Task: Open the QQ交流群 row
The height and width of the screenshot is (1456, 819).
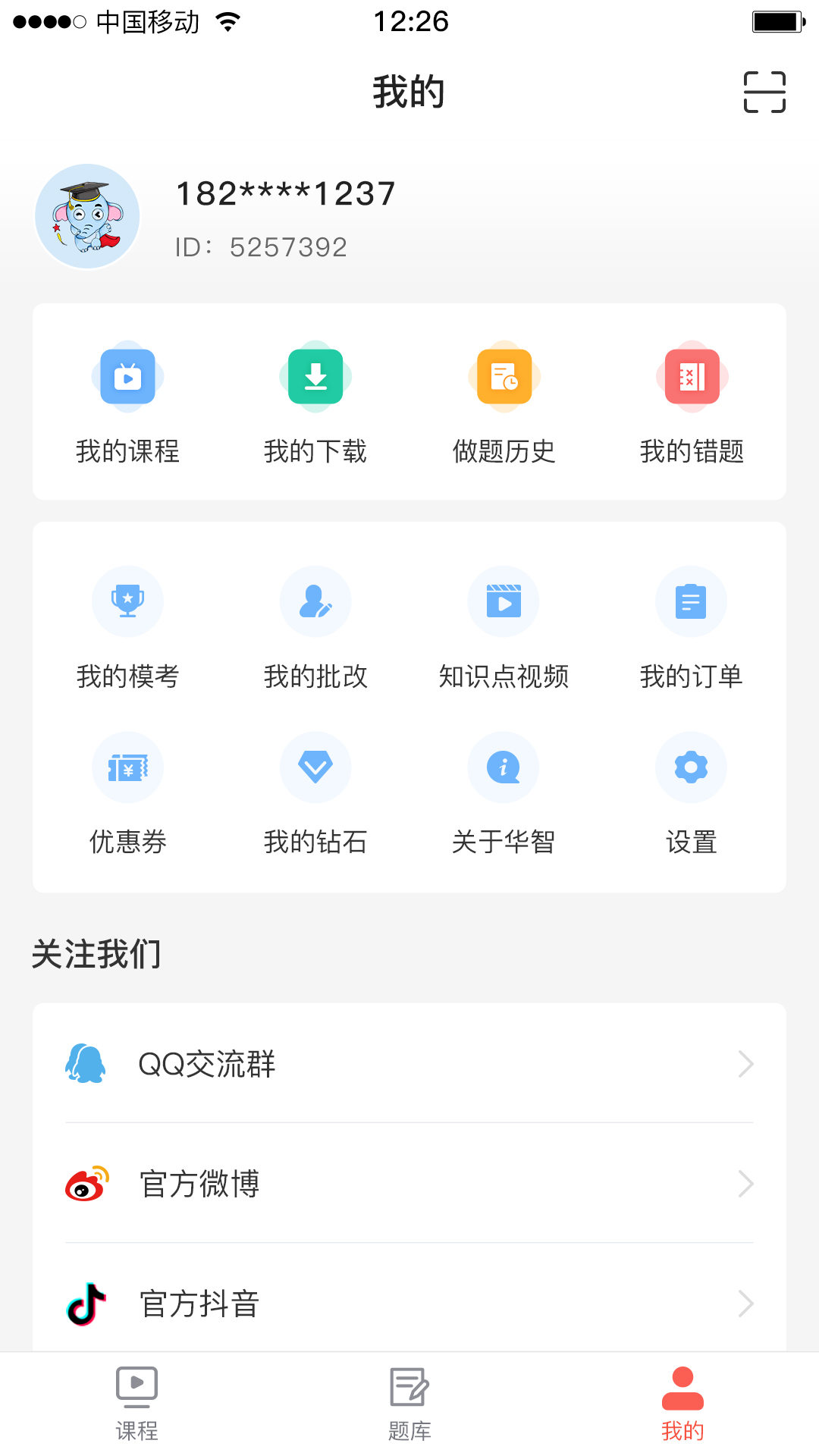Action: [x=409, y=1064]
